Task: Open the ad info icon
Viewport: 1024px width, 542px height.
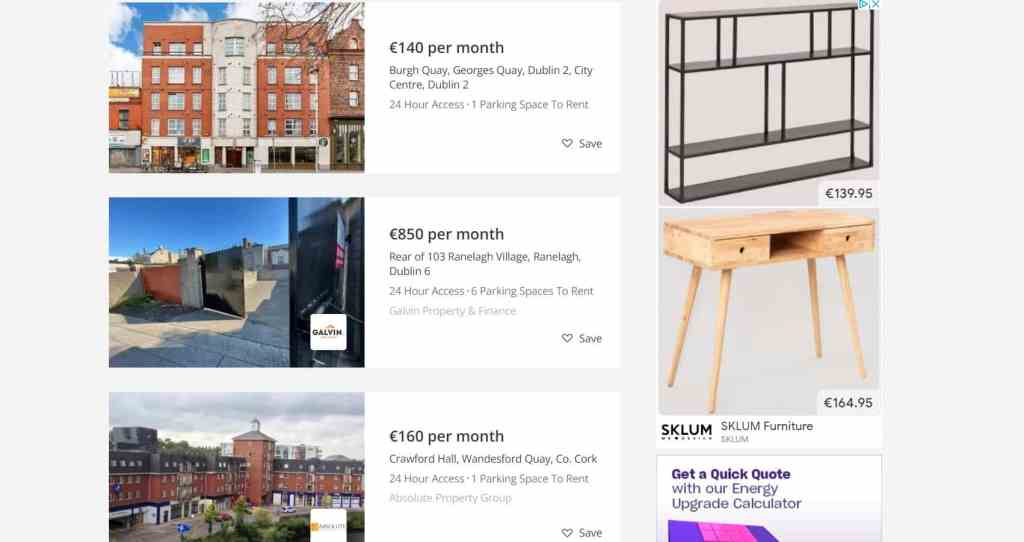Action: [x=863, y=5]
